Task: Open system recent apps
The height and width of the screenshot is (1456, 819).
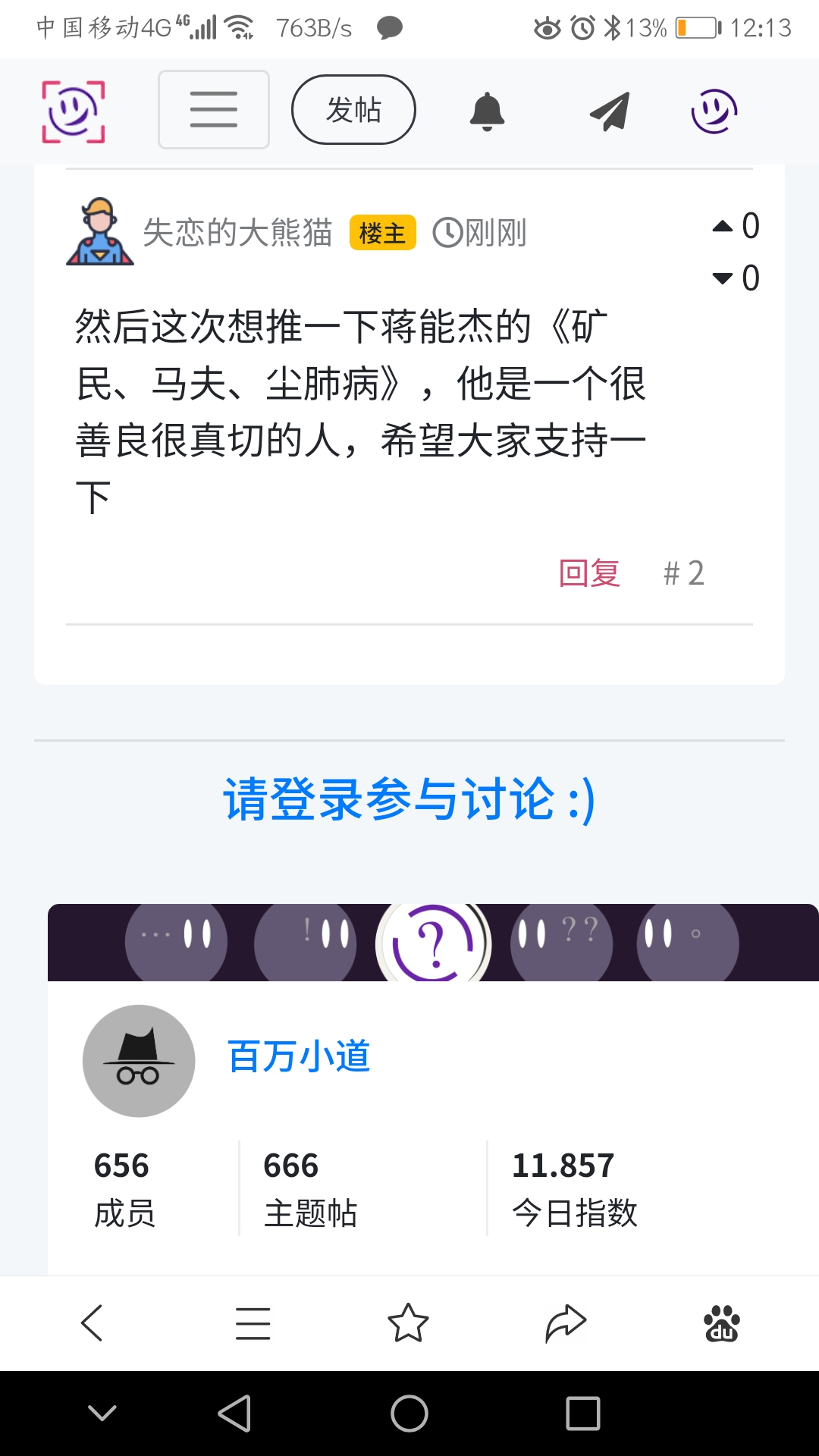Action: click(583, 1414)
